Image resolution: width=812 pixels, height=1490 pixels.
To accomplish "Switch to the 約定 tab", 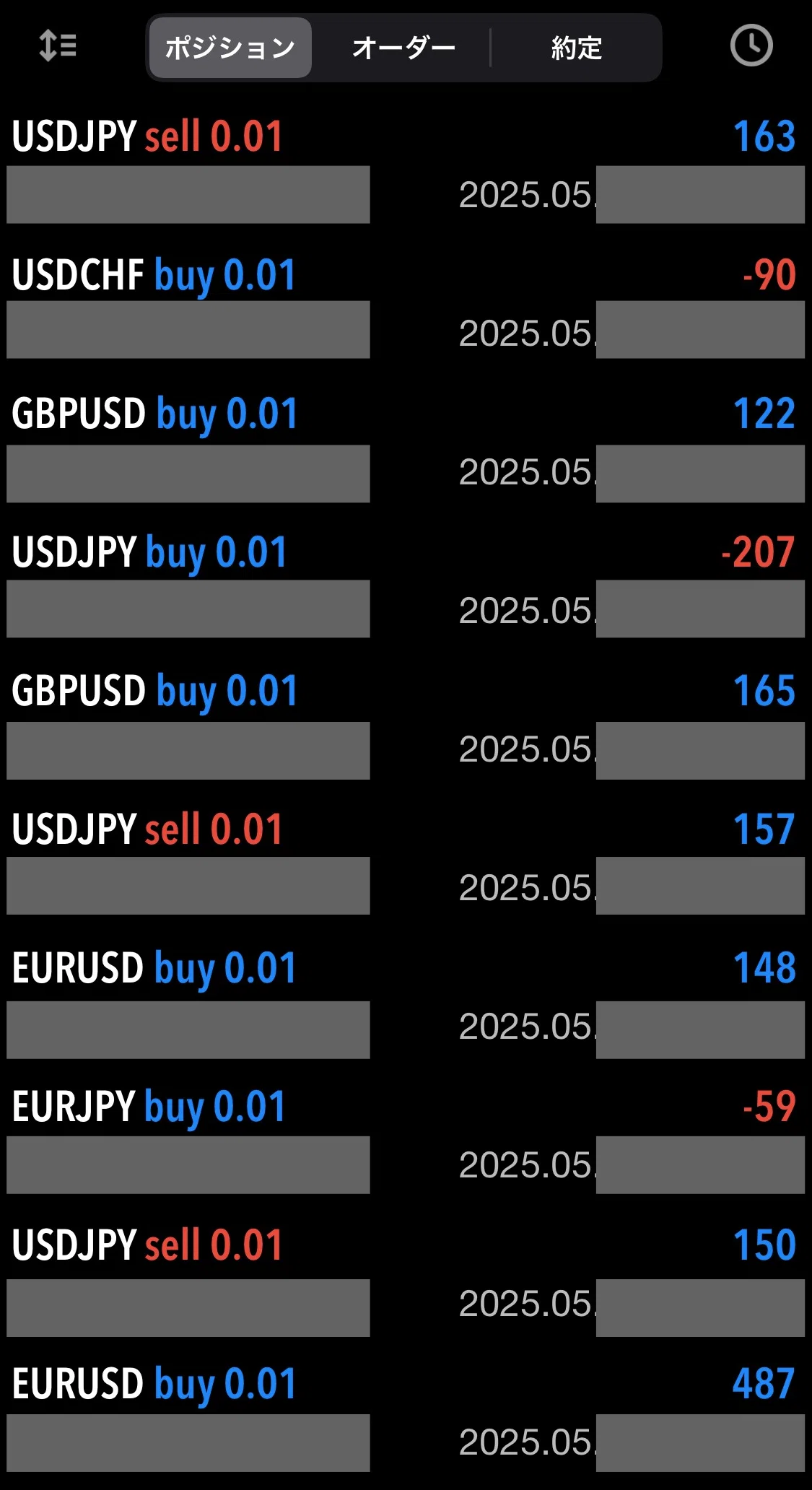I will [576, 48].
